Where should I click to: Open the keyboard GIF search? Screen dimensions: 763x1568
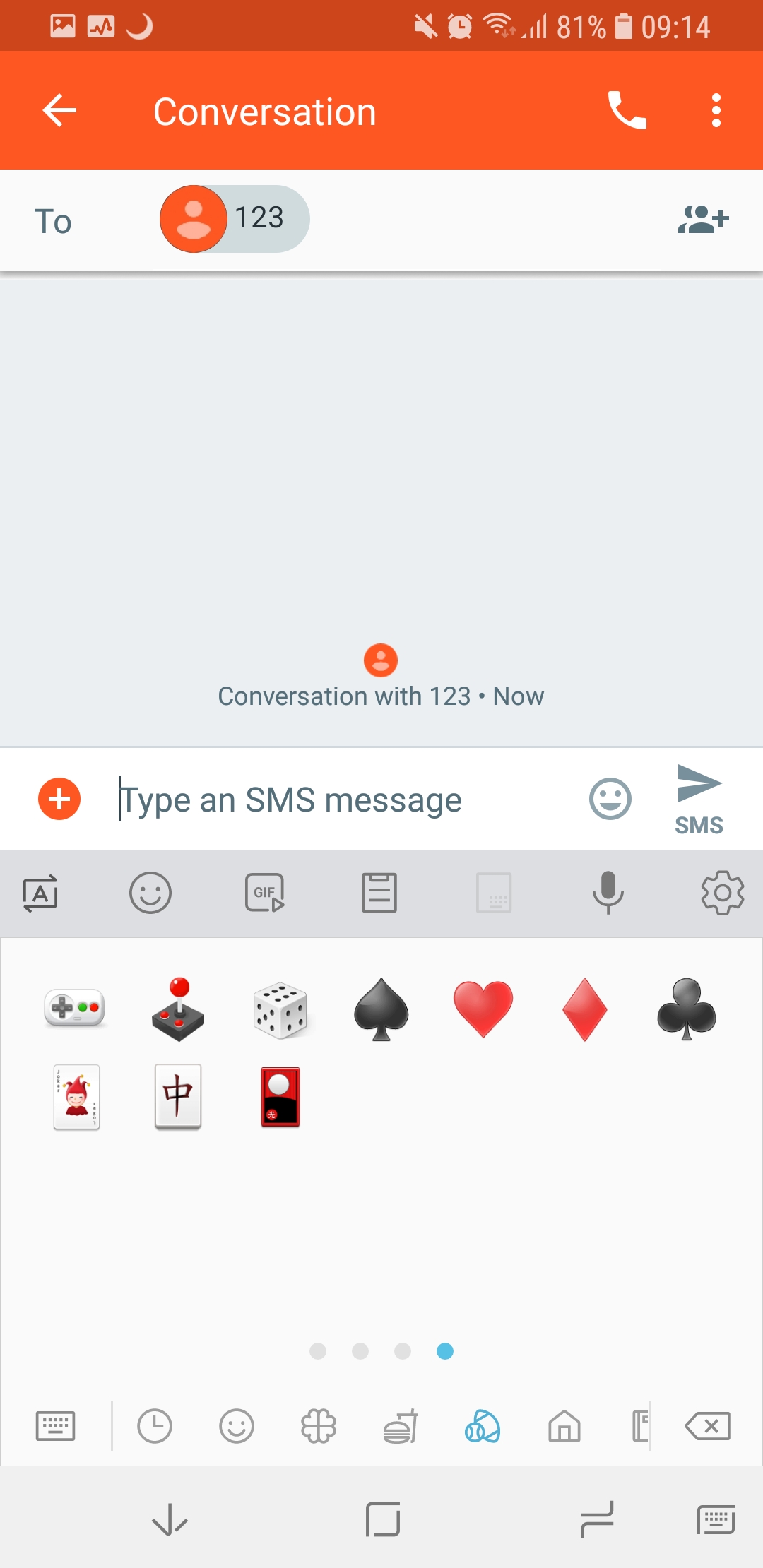pyautogui.click(x=265, y=893)
